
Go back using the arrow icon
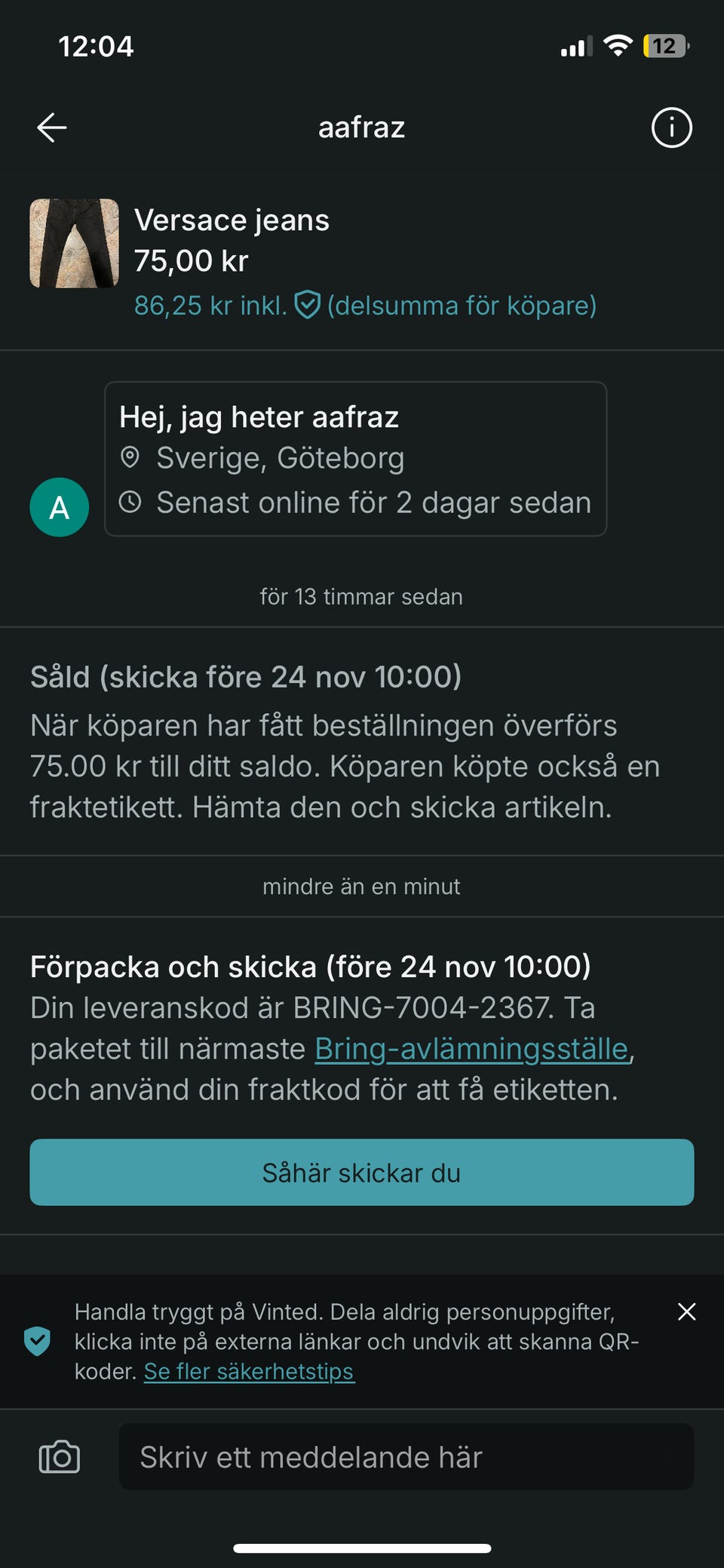52,128
